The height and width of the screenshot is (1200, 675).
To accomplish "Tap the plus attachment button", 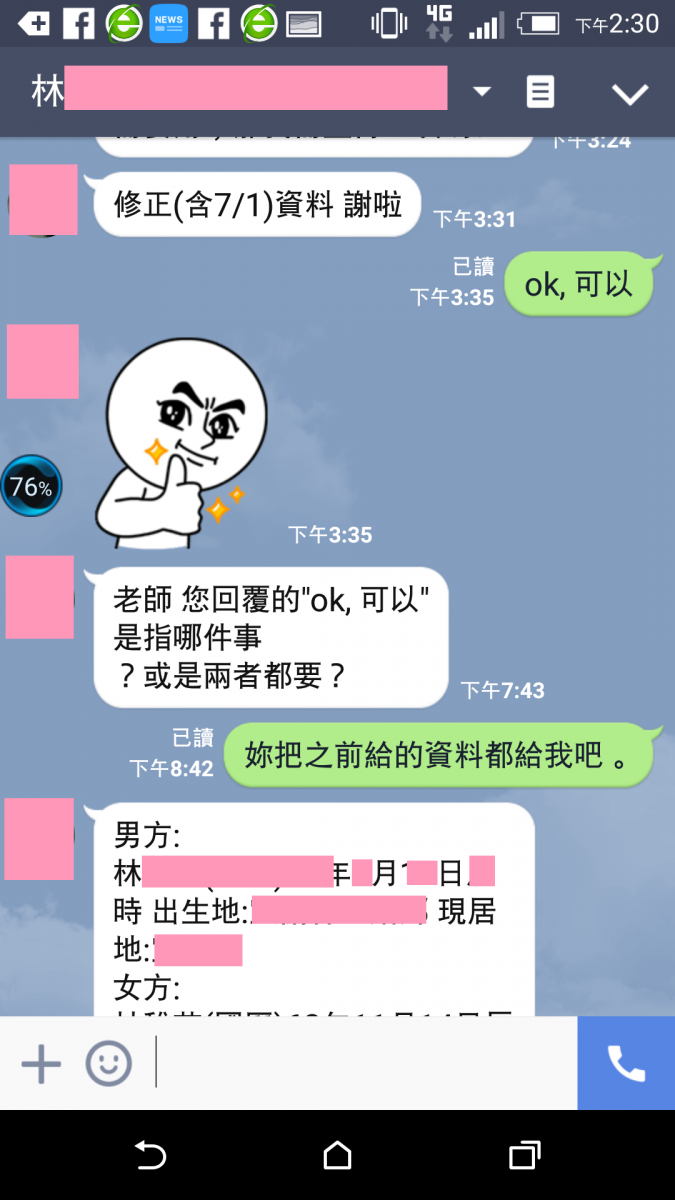I will [x=41, y=1063].
